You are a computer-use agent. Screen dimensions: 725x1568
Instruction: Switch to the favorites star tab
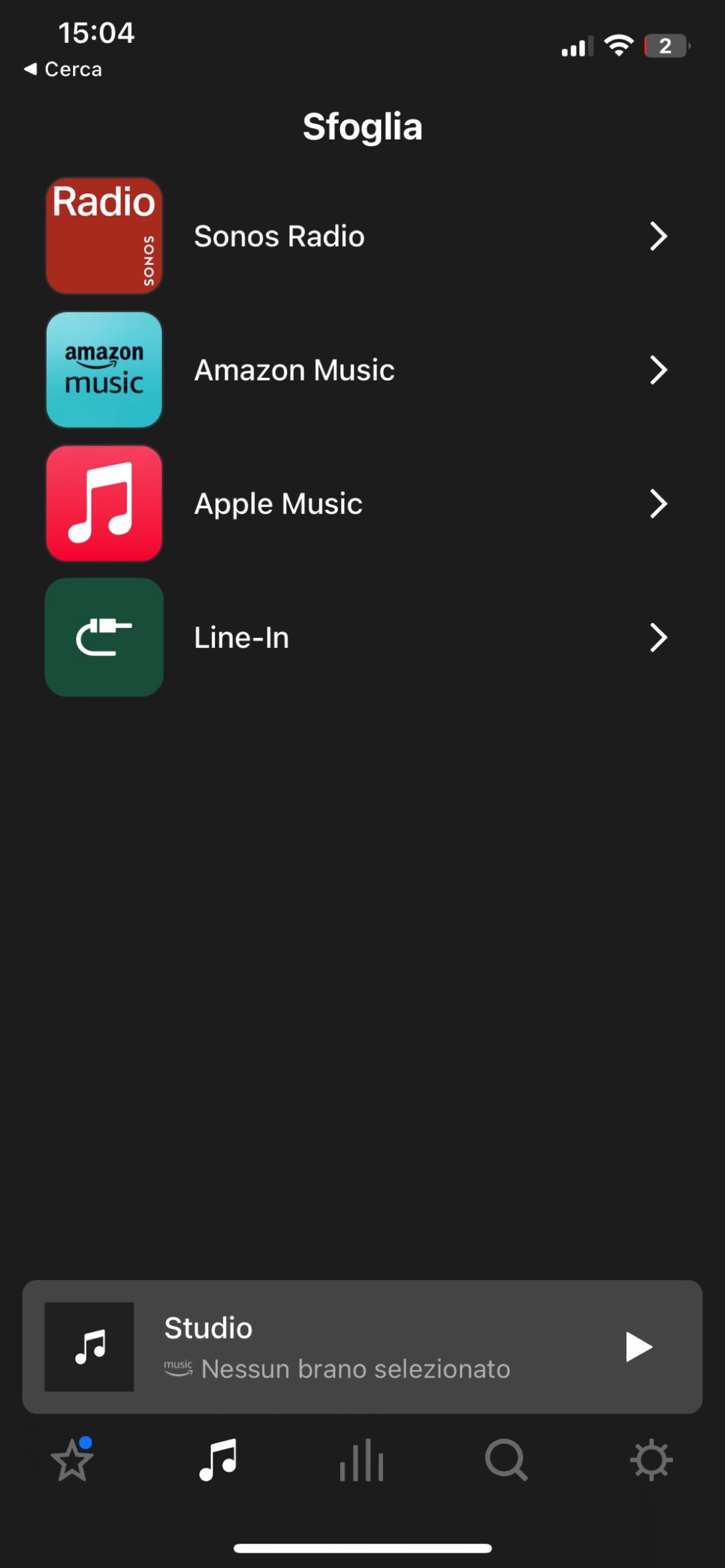click(72, 1461)
